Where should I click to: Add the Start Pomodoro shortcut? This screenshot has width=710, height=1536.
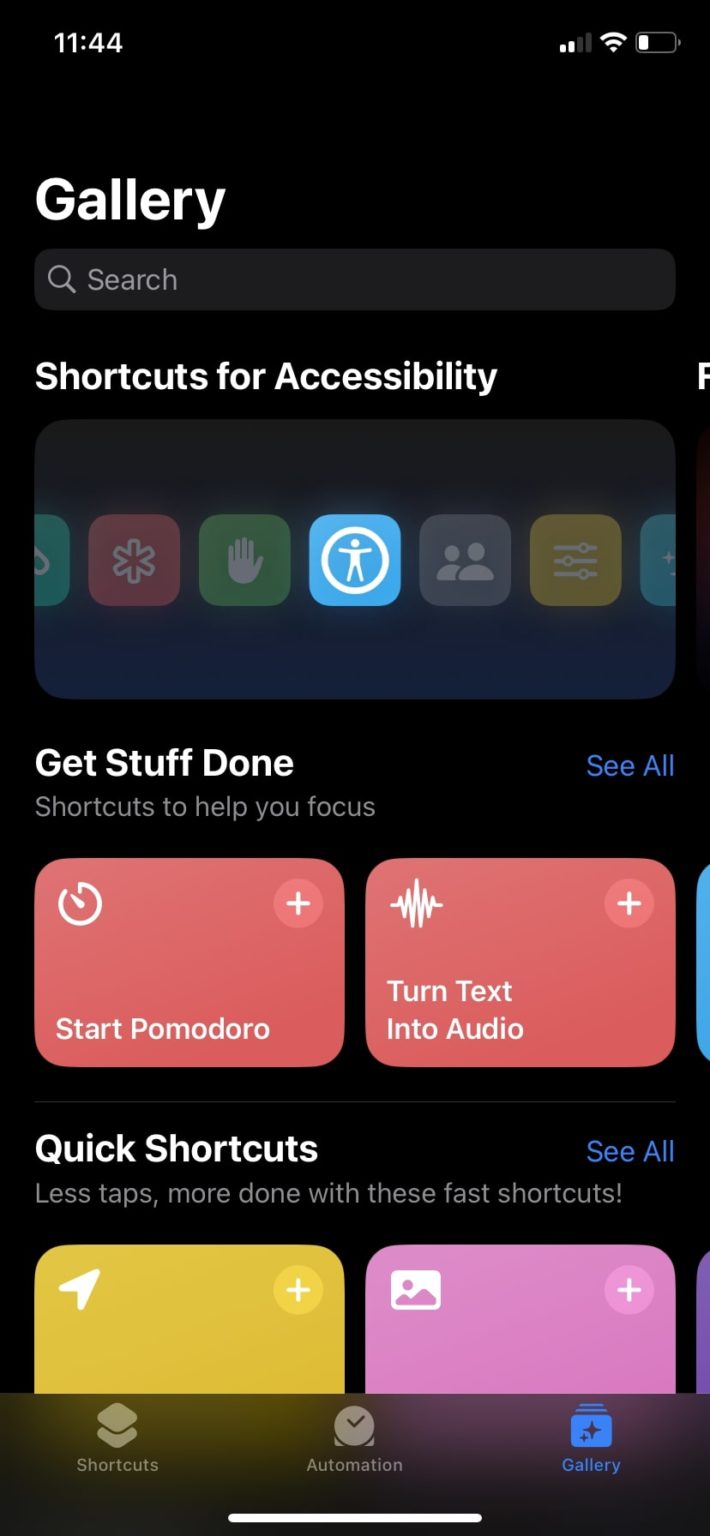(x=298, y=904)
